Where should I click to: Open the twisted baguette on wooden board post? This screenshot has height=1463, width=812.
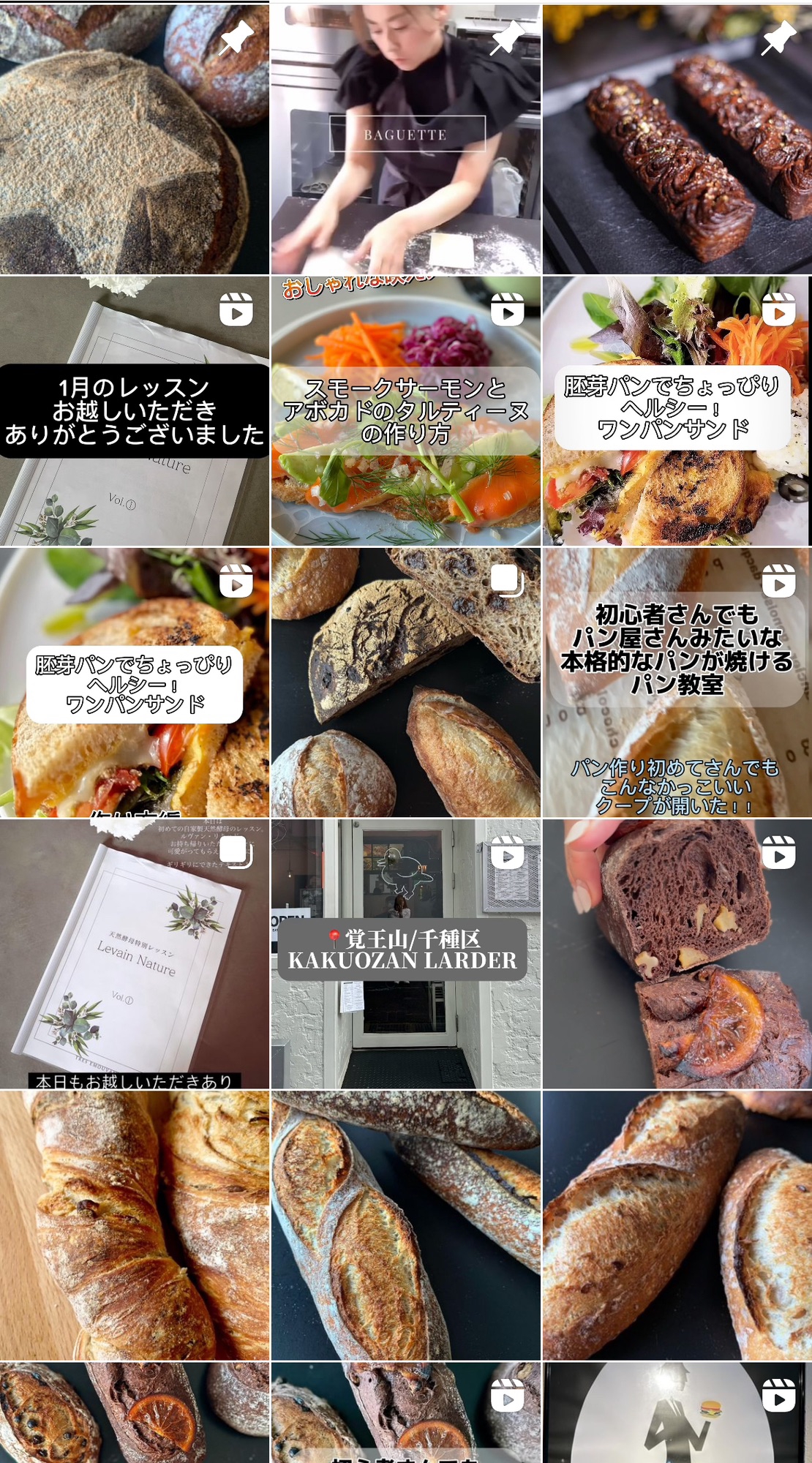pyautogui.click(x=135, y=1225)
